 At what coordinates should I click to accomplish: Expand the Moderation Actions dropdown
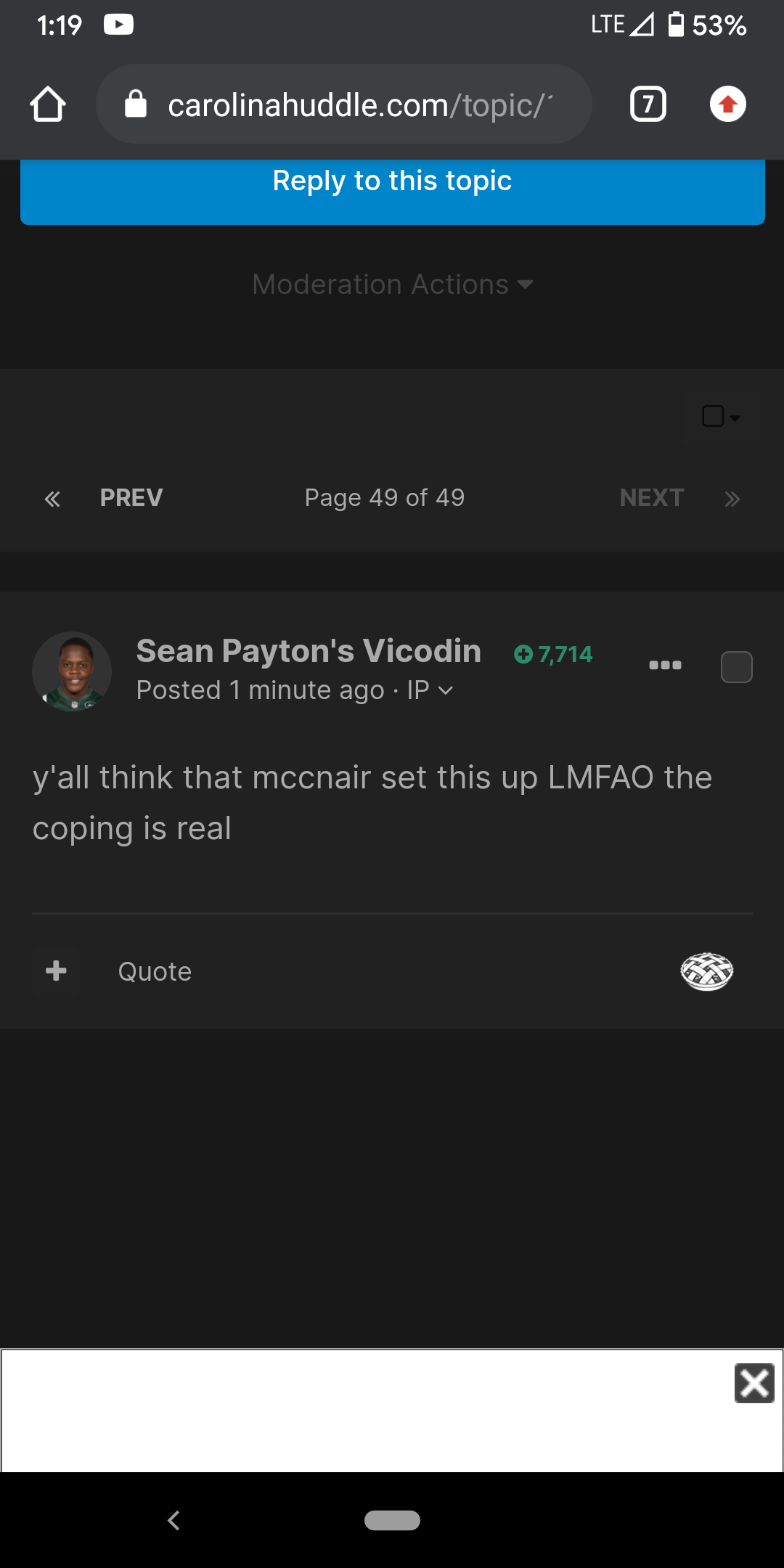point(392,285)
